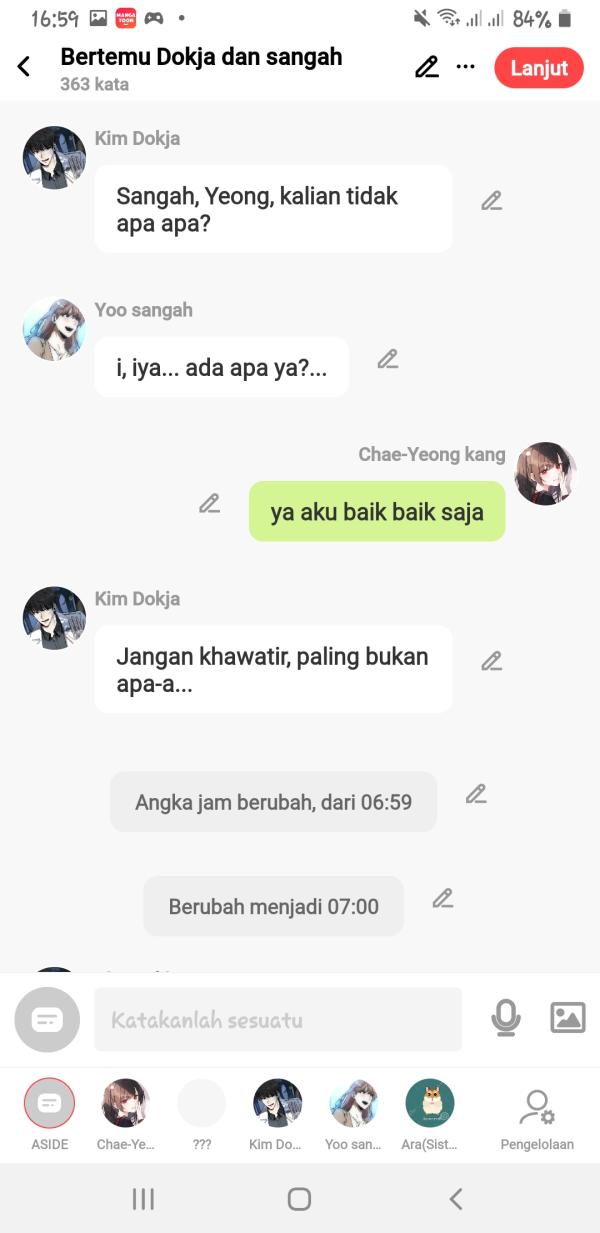Tap the Lanjut button

point(539,68)
